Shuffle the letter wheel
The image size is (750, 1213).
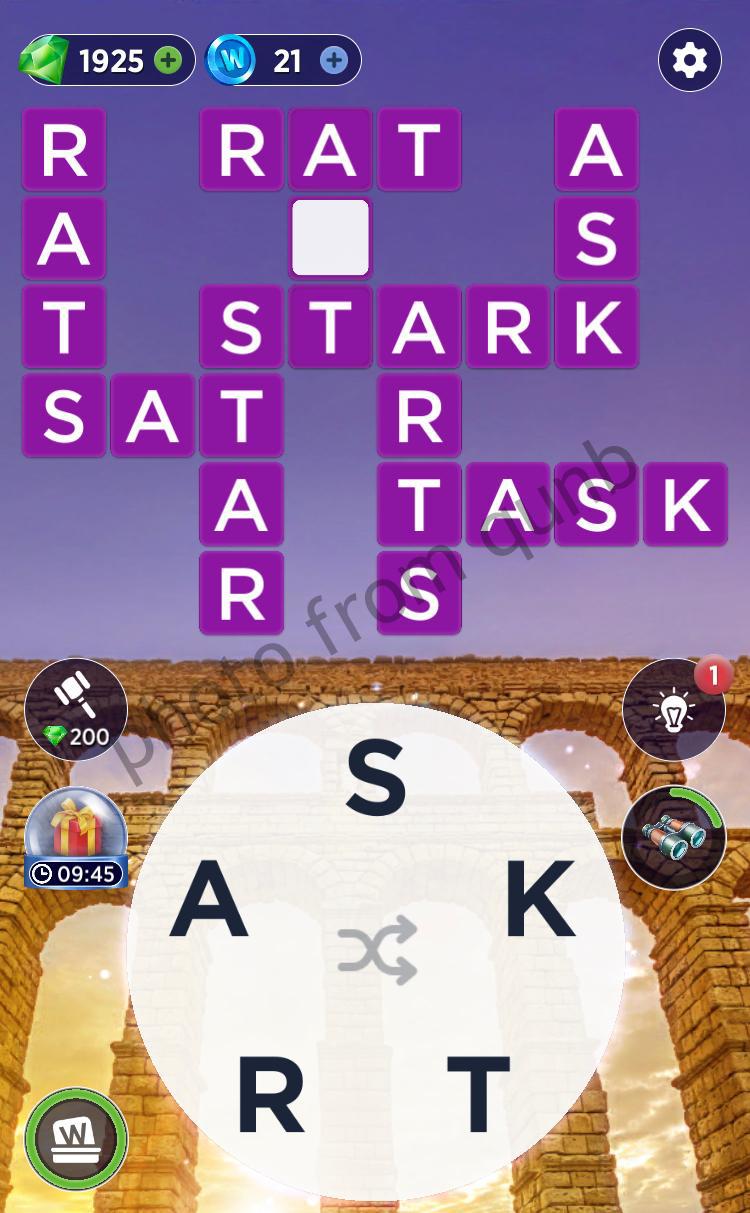point(376,949)
